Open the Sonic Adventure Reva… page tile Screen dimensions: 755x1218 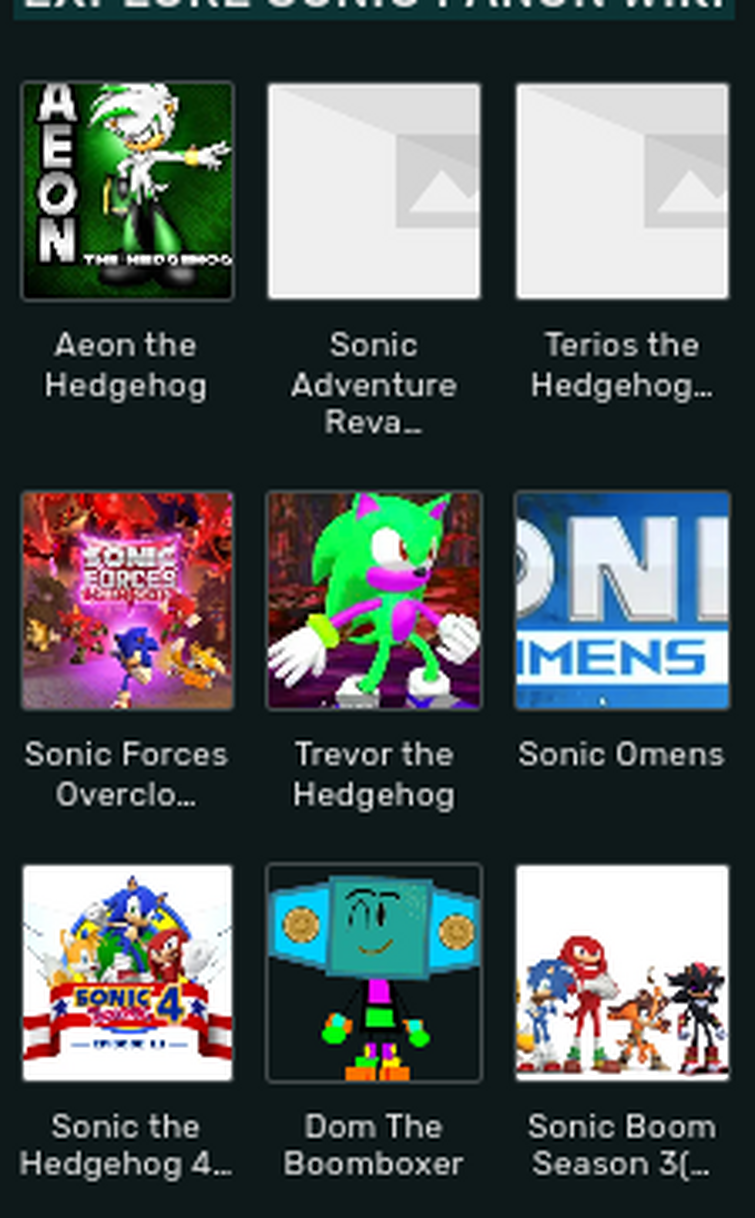pyautogui.click(x=374, y=191)
